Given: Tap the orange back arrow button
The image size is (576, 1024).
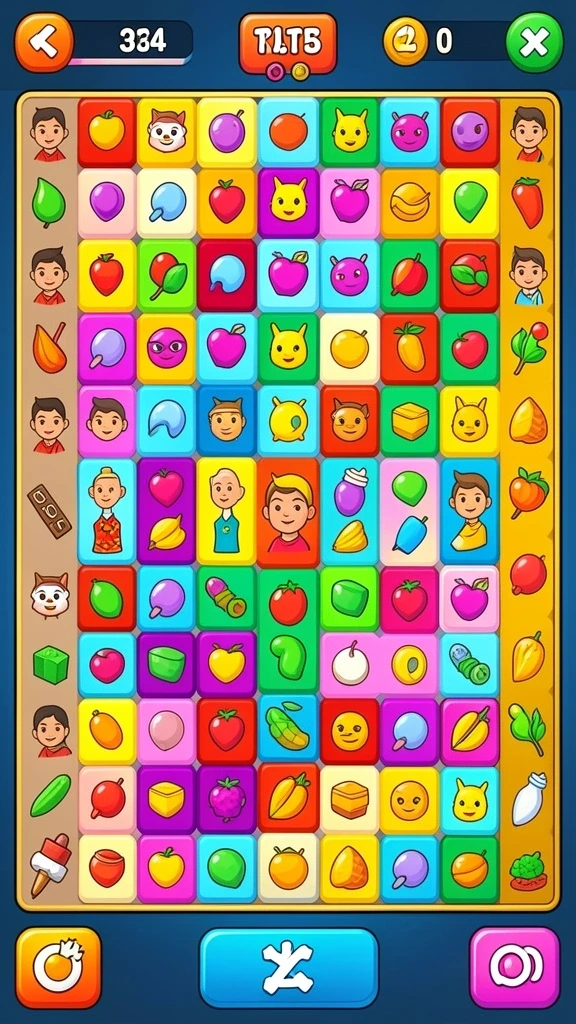Looking at the screenshot, I should click(x=44, y=42).
